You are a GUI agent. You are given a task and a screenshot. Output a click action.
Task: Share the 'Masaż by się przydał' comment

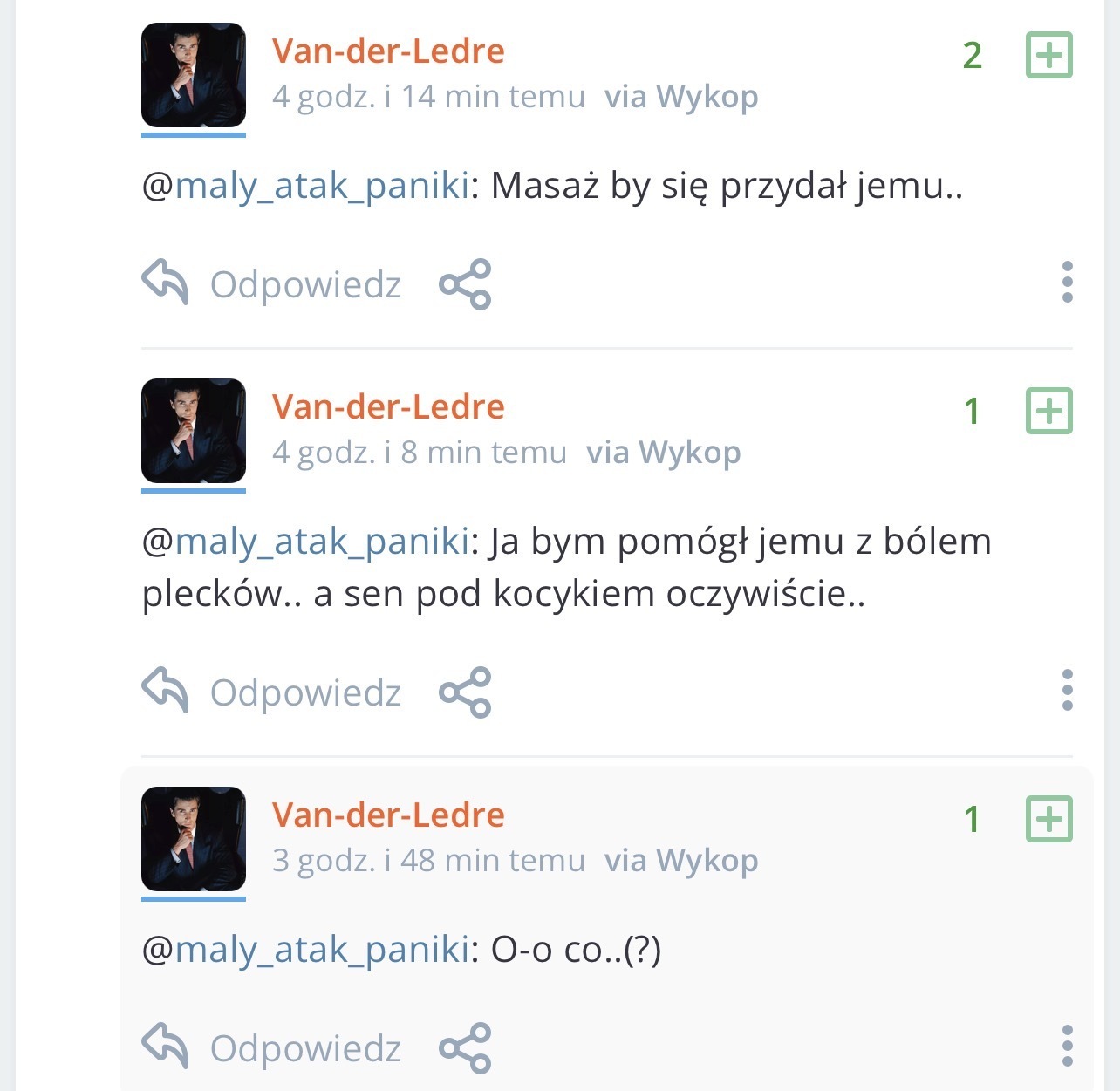[465, 284]
